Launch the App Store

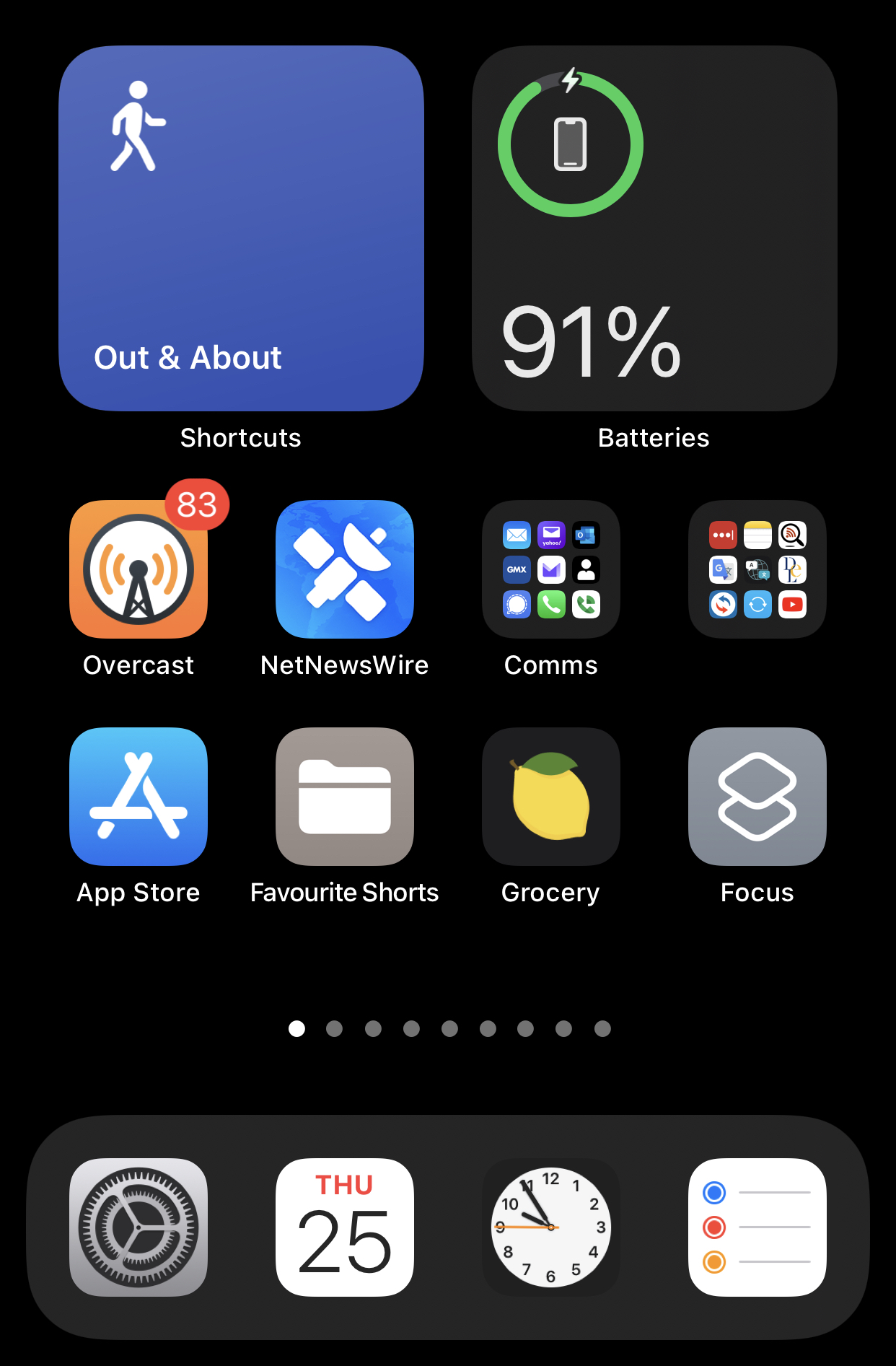pyautogui.click(x=139, y=797)
